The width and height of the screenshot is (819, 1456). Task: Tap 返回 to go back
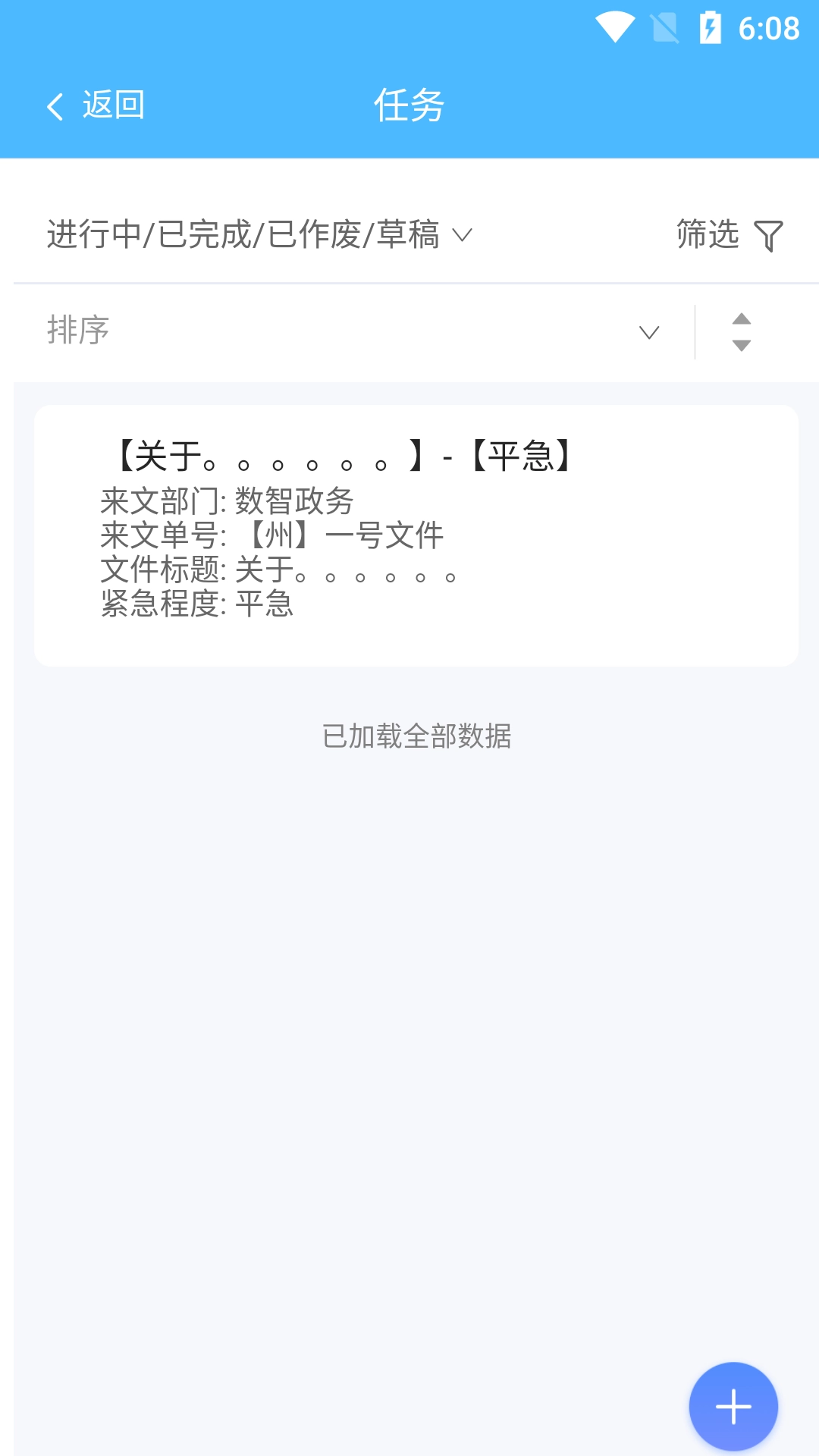(114, 105)
